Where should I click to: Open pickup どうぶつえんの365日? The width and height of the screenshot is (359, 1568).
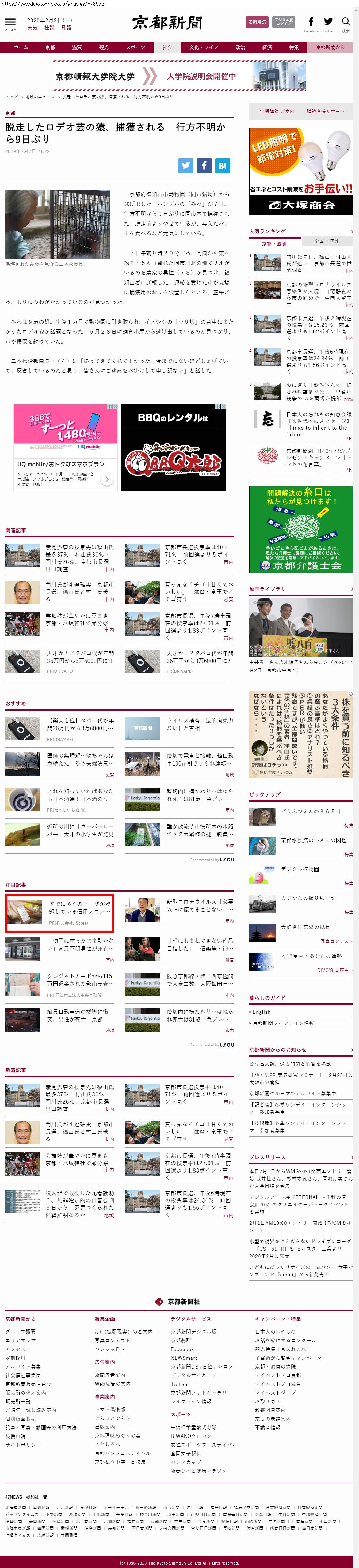coord(310,812)
